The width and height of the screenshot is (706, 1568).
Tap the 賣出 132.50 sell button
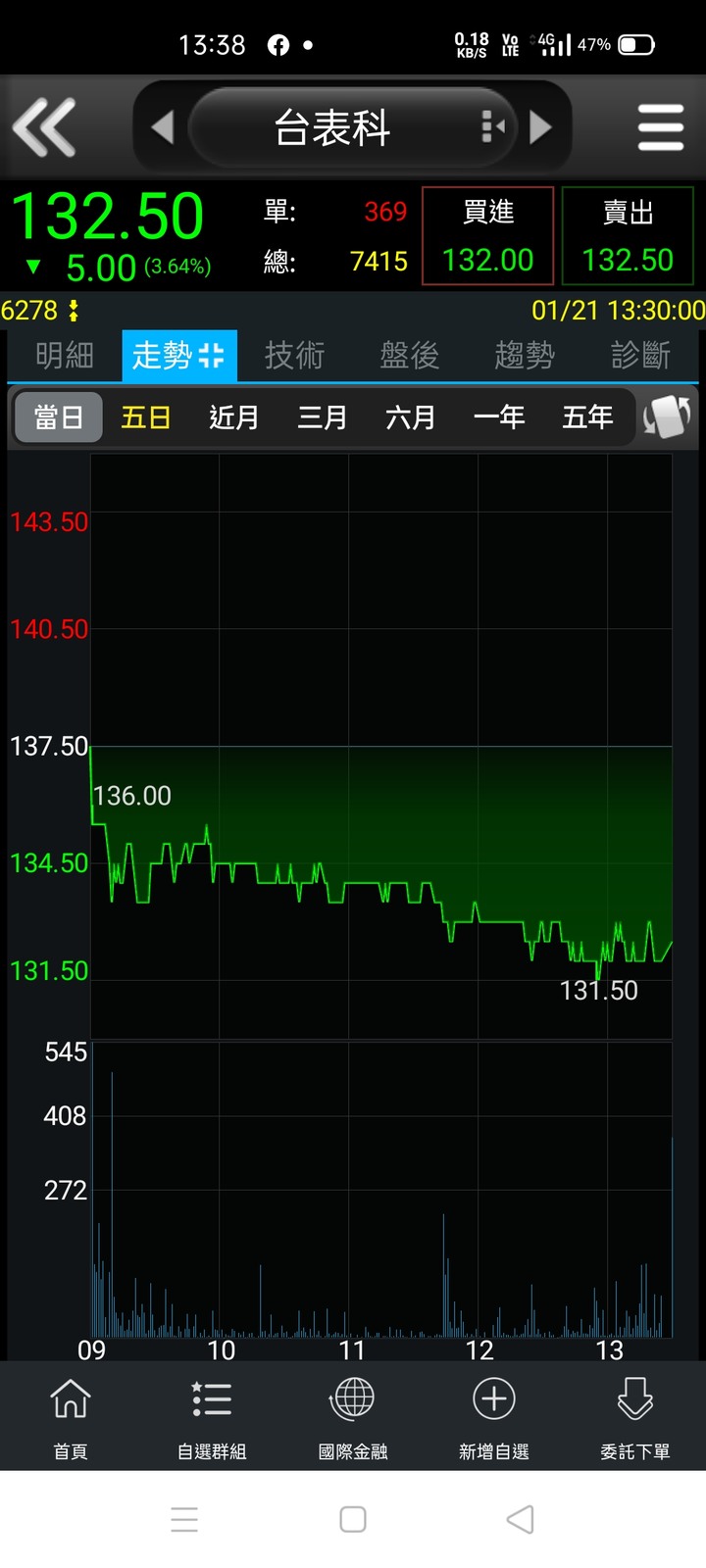coord(628,236)
